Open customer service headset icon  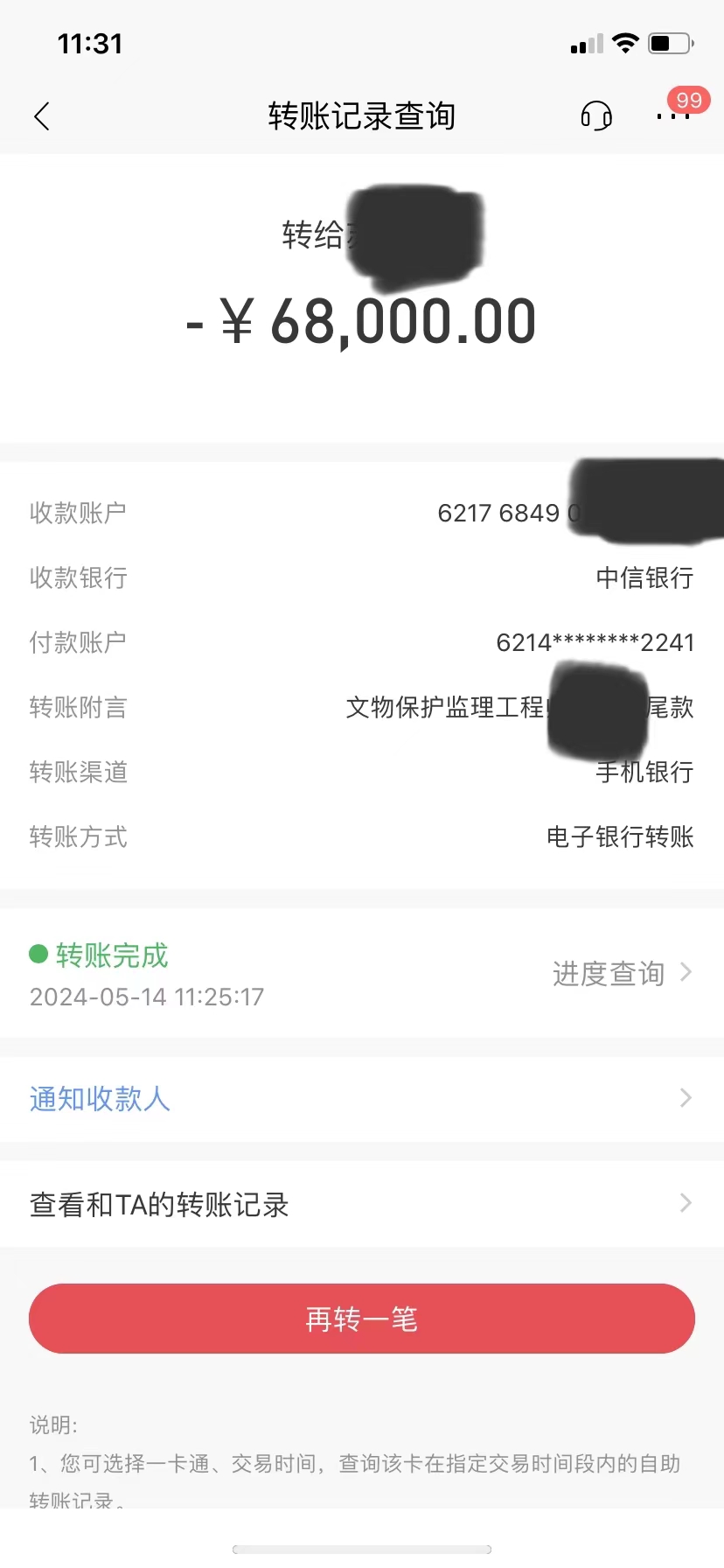[x=596, y=115]
